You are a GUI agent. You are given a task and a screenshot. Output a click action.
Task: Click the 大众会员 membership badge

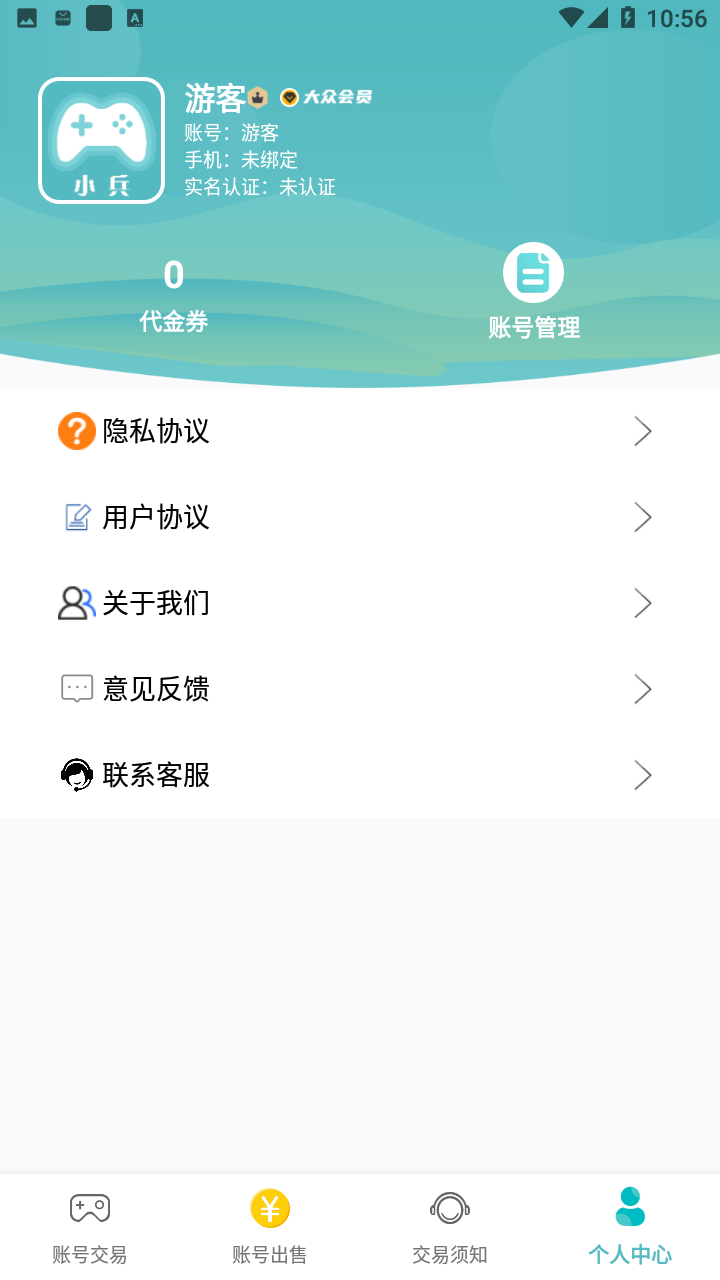[330, 98]
